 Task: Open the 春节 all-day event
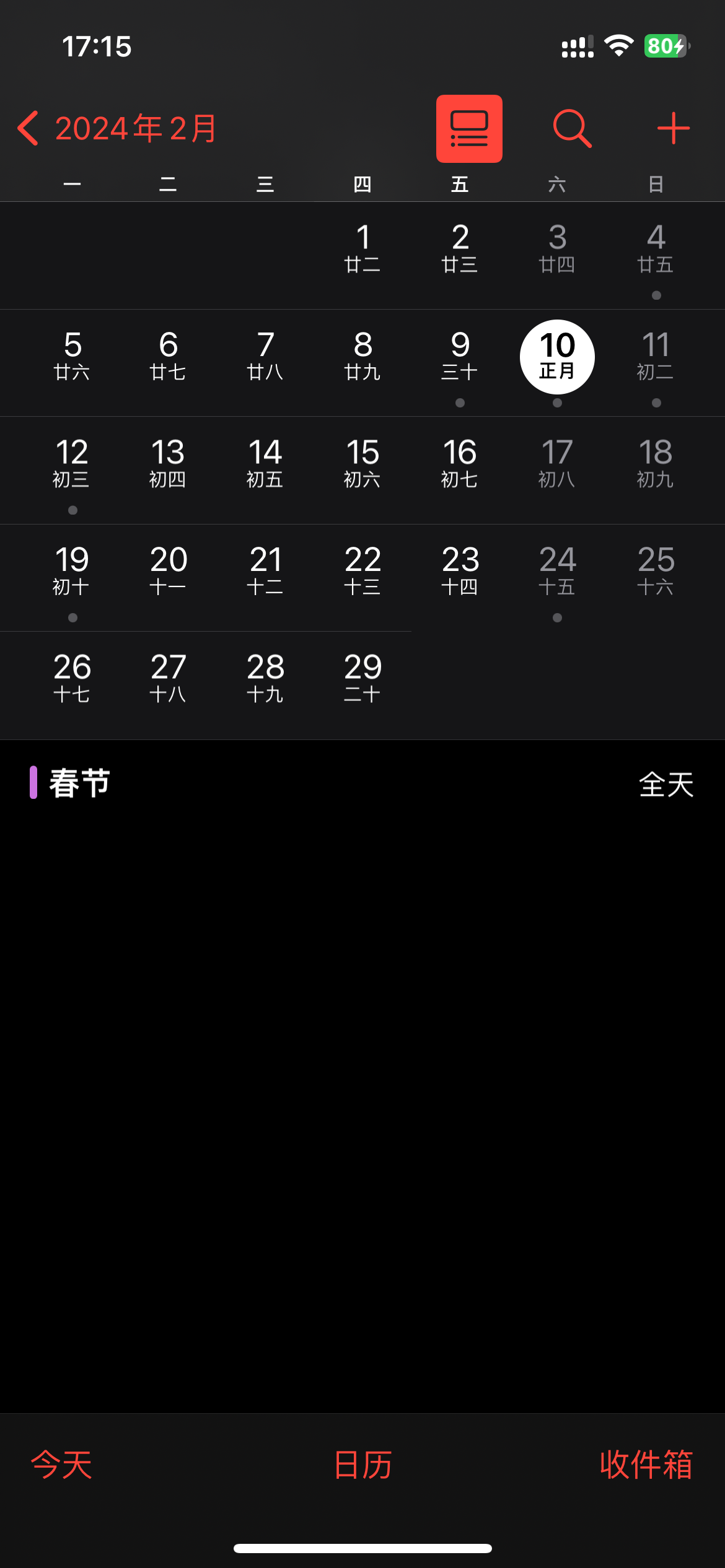(362, 784)
